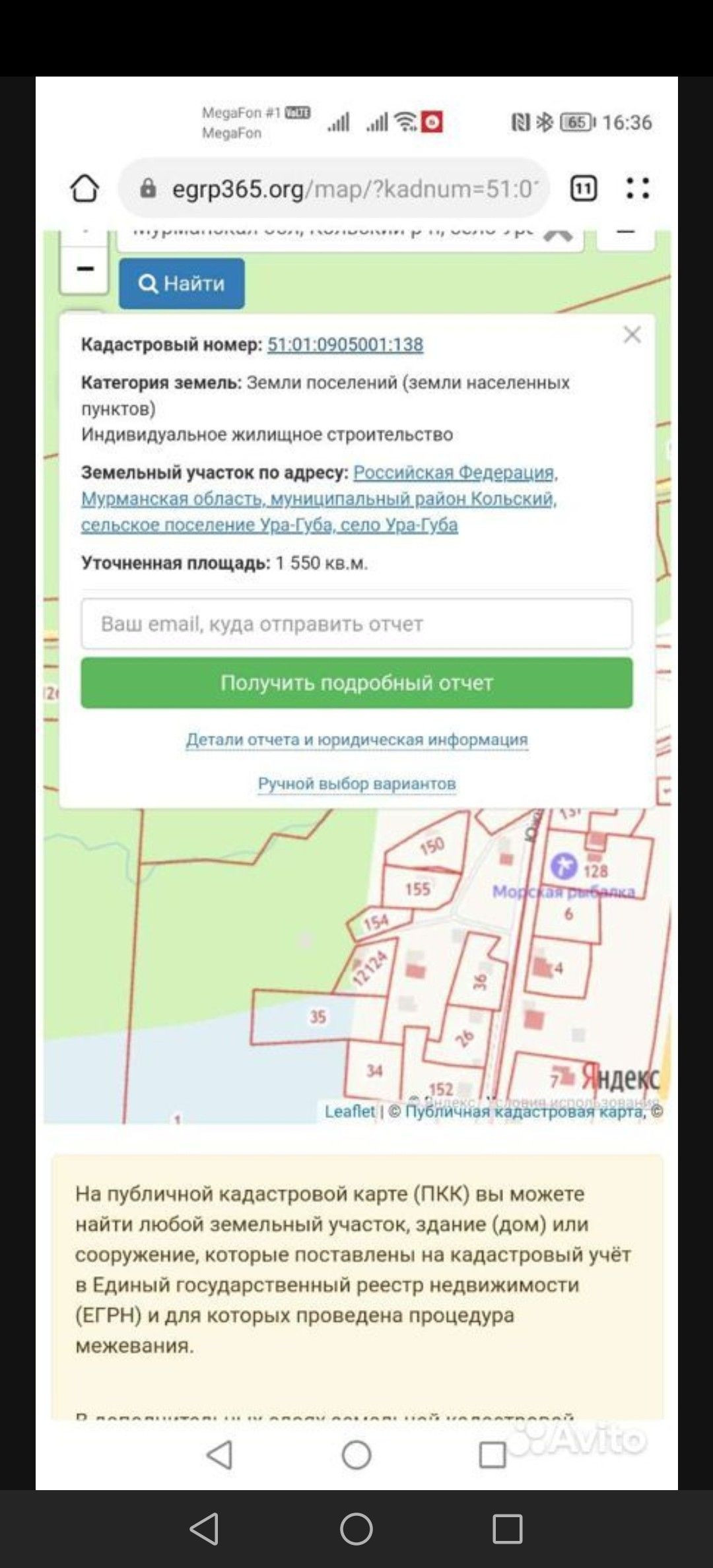Zoom out the map with minus button
The height and width of the screenshot is (1568, 713).
coord(85,269)
